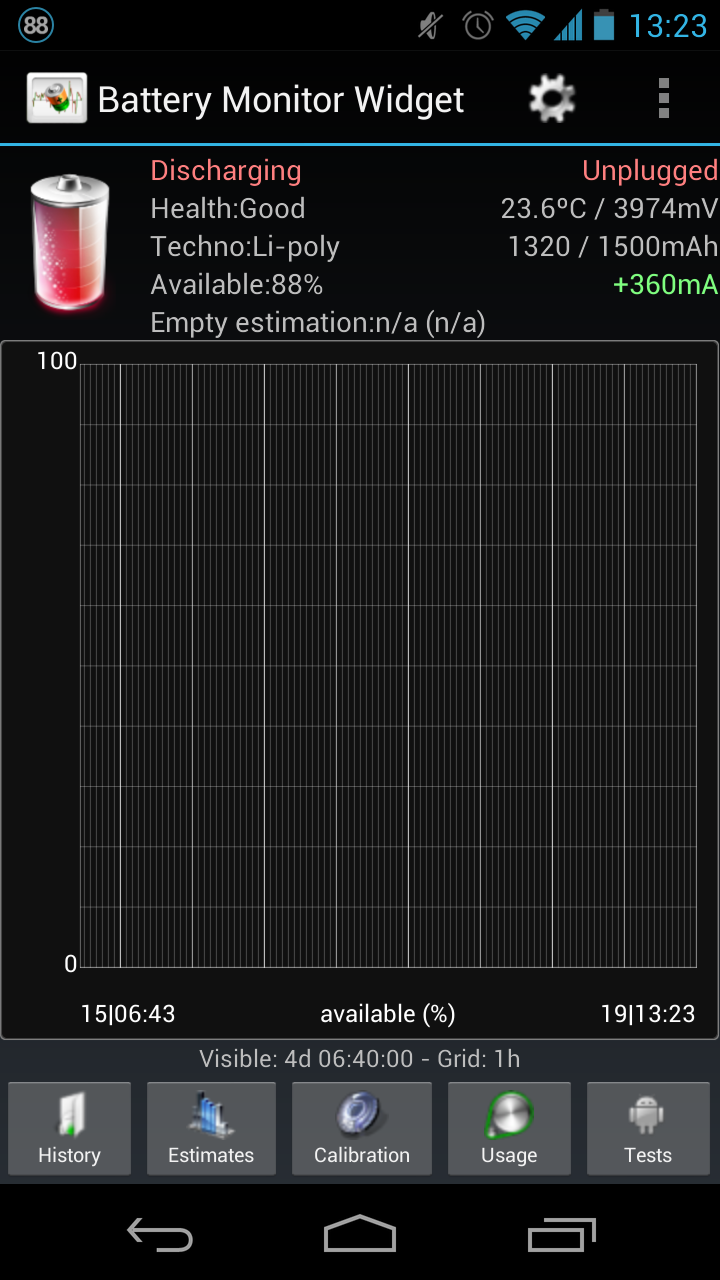Open the settings gear icon

(x=552, y=99)
